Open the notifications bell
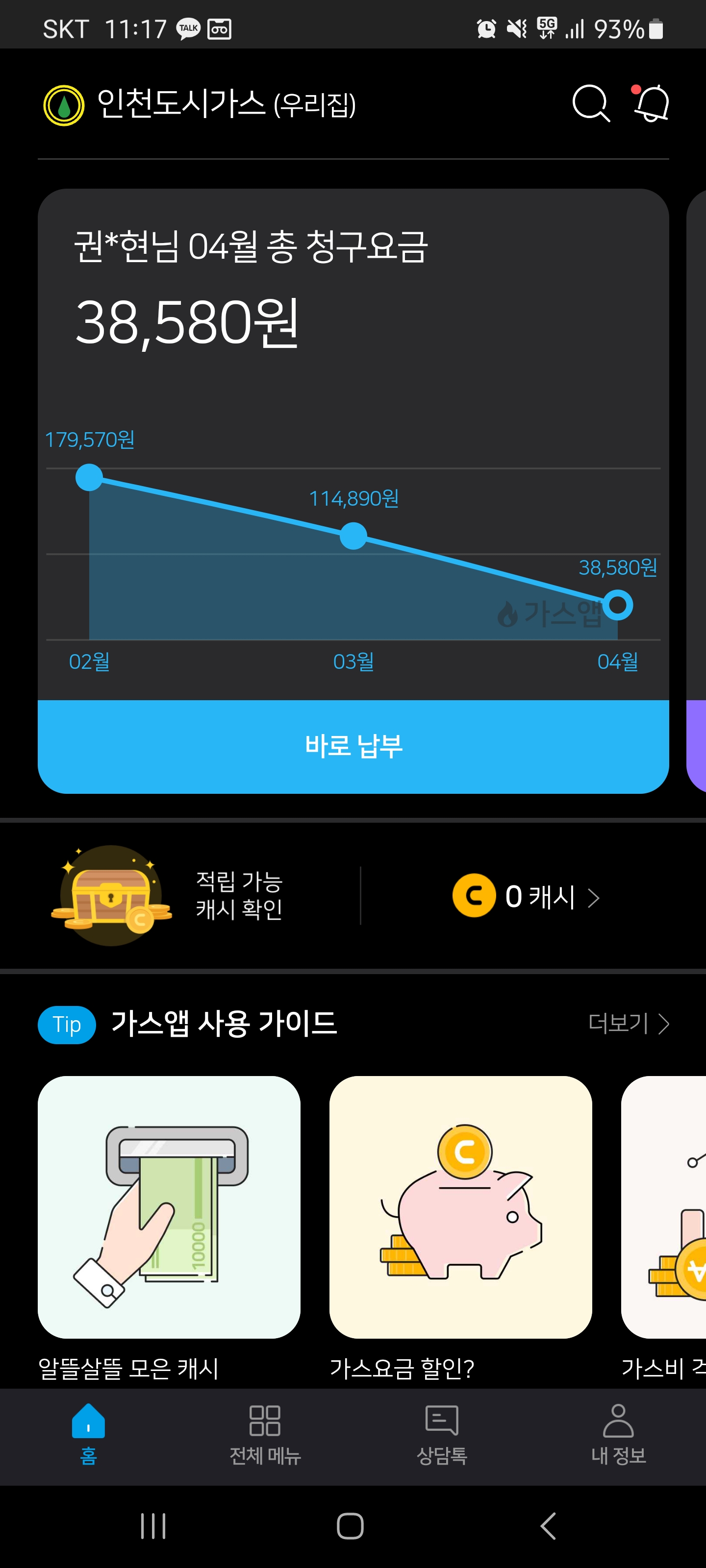This screenshot has width=706, height=1568. [651, 103]
